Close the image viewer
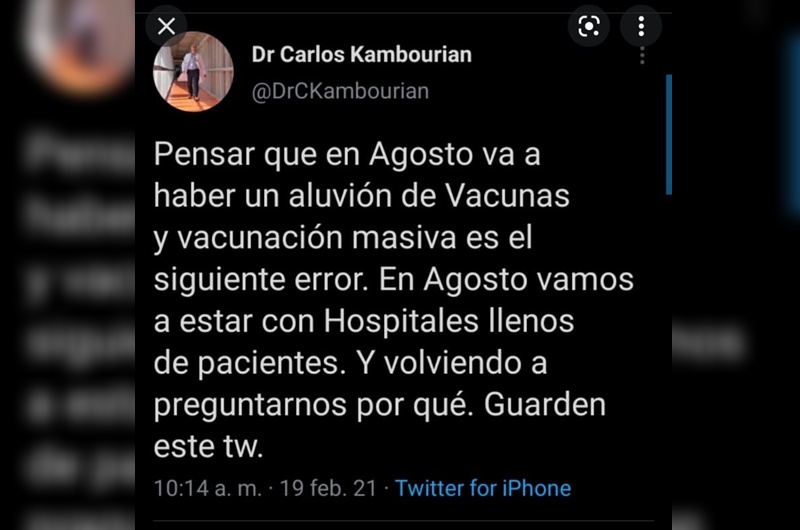This screenshot has height=530, width=800. point(166,26)
